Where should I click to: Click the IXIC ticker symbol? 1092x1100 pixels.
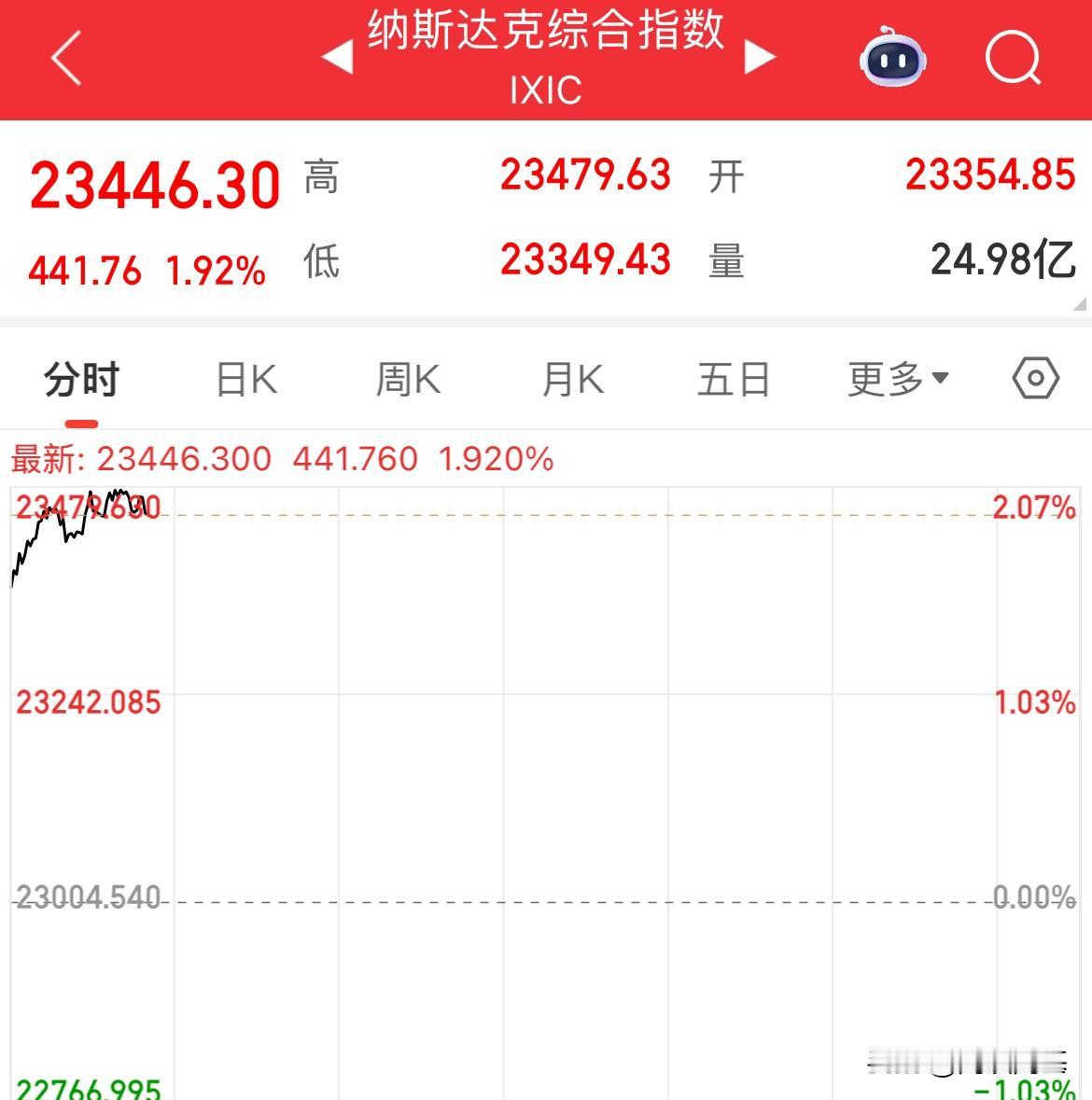pyautogui.click(x=546, y=91)
